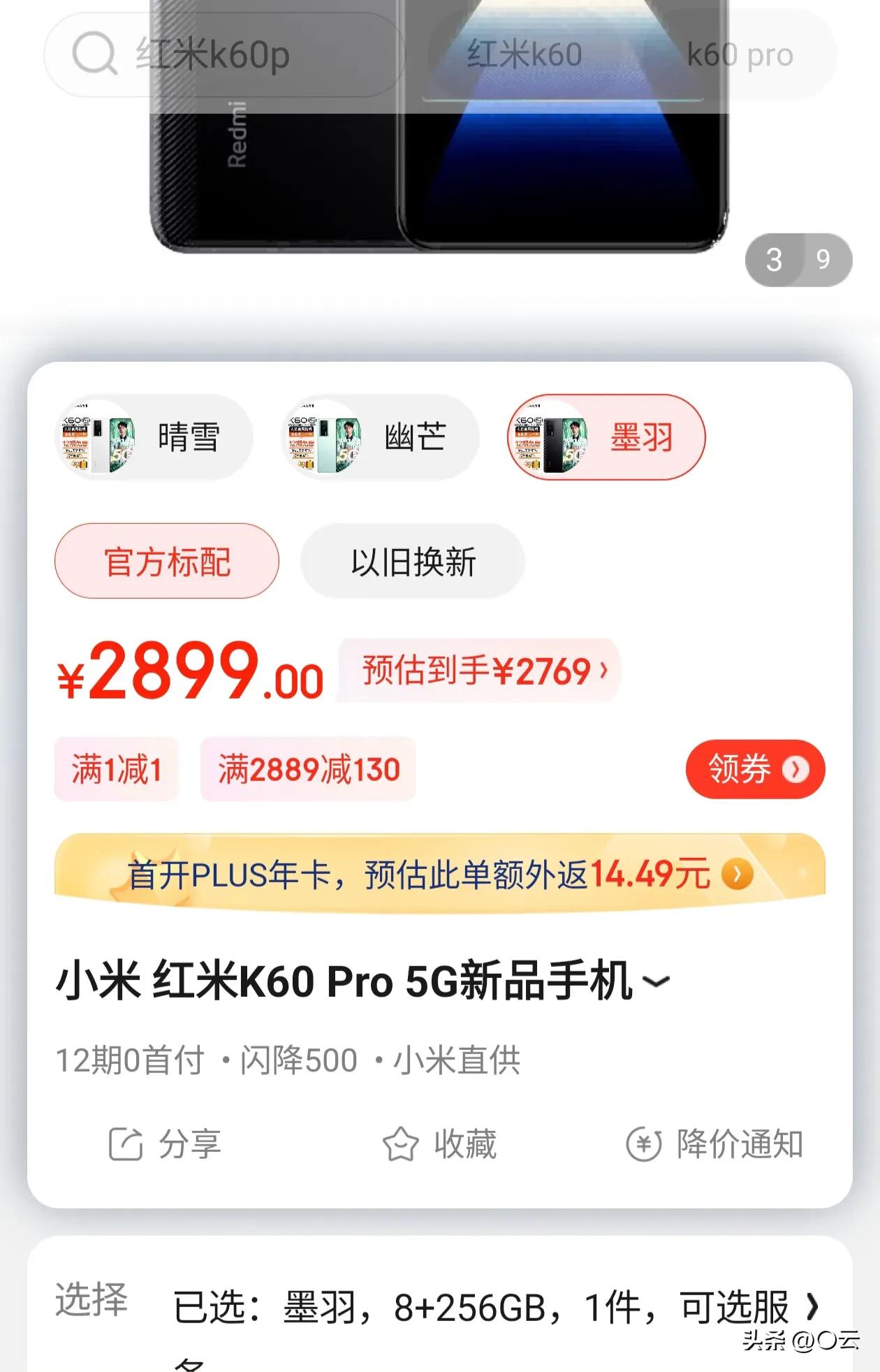Select the 幽芒 color option
The width and height of the screenshot is (880, 1372).
coord(377,437)
